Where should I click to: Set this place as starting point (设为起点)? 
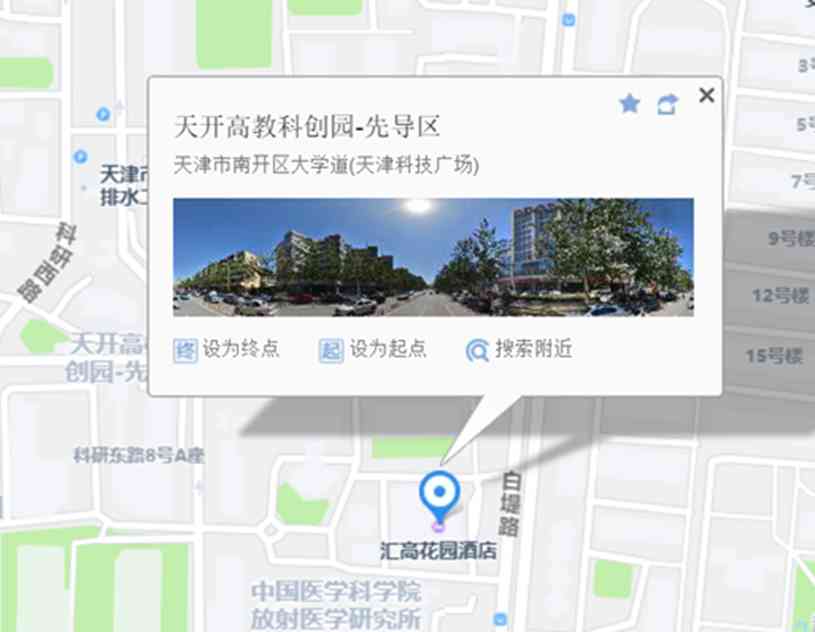(x=374, y=349)
